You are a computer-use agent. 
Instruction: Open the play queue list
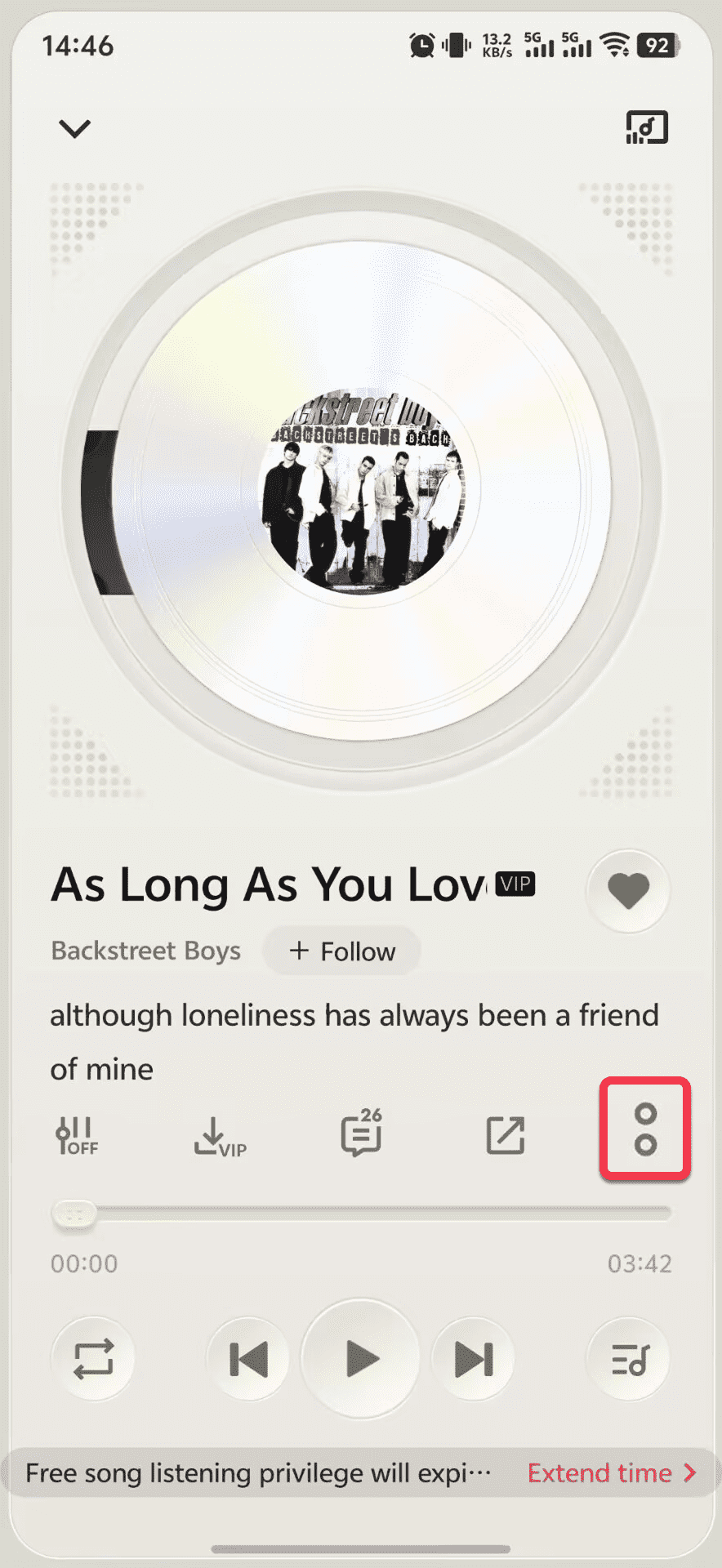pos(628,1360)
